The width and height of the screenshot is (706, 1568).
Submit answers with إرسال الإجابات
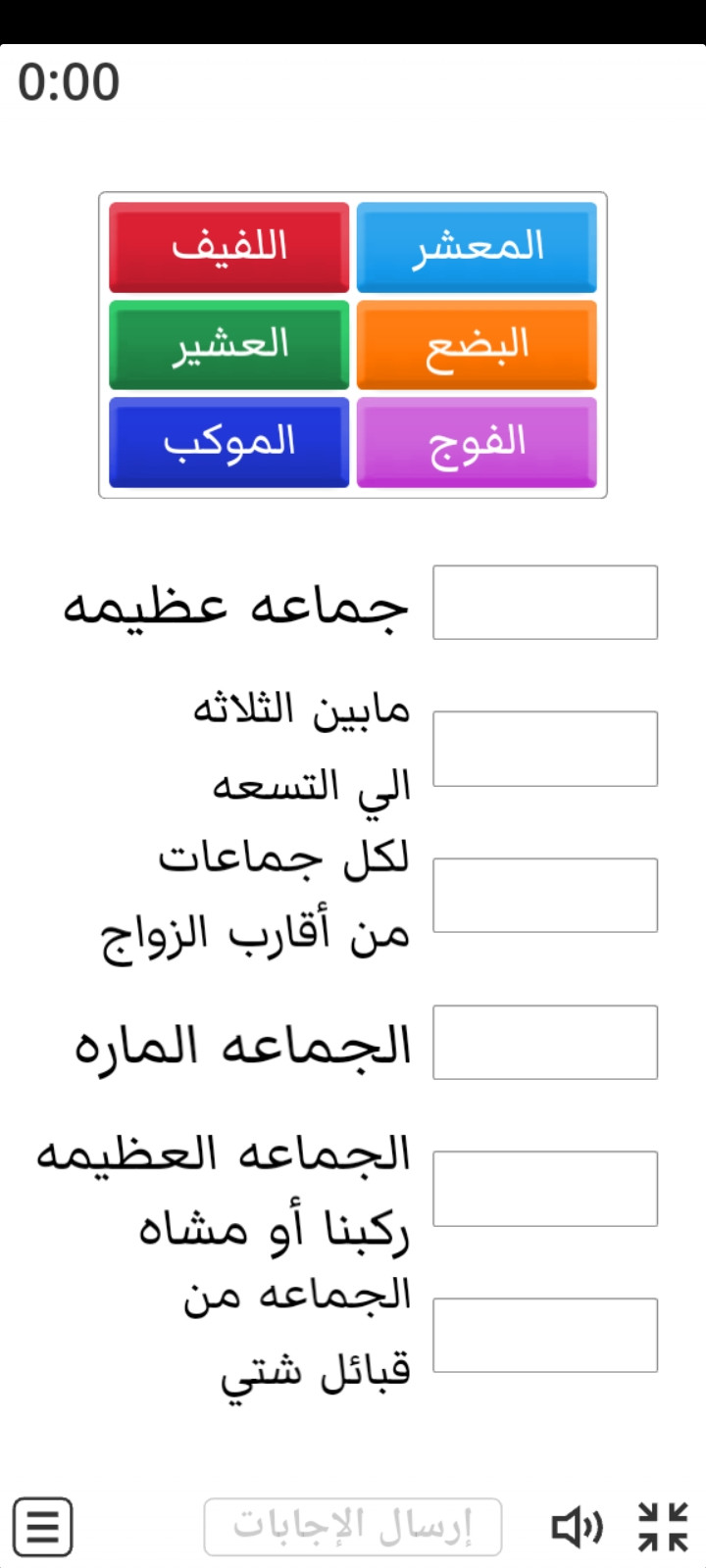pyautogui.click(x=353, y=1527)
